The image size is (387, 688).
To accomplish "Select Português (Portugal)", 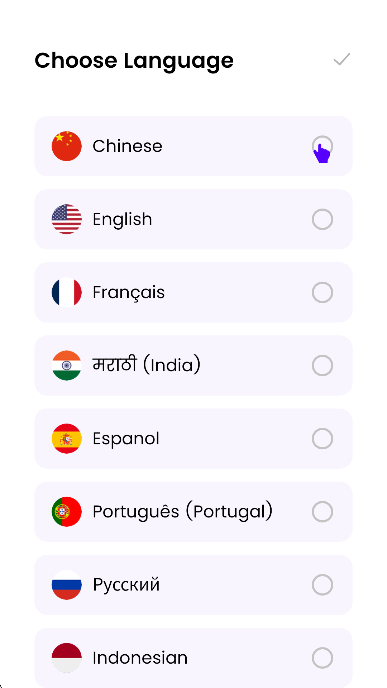I will 194,512.
